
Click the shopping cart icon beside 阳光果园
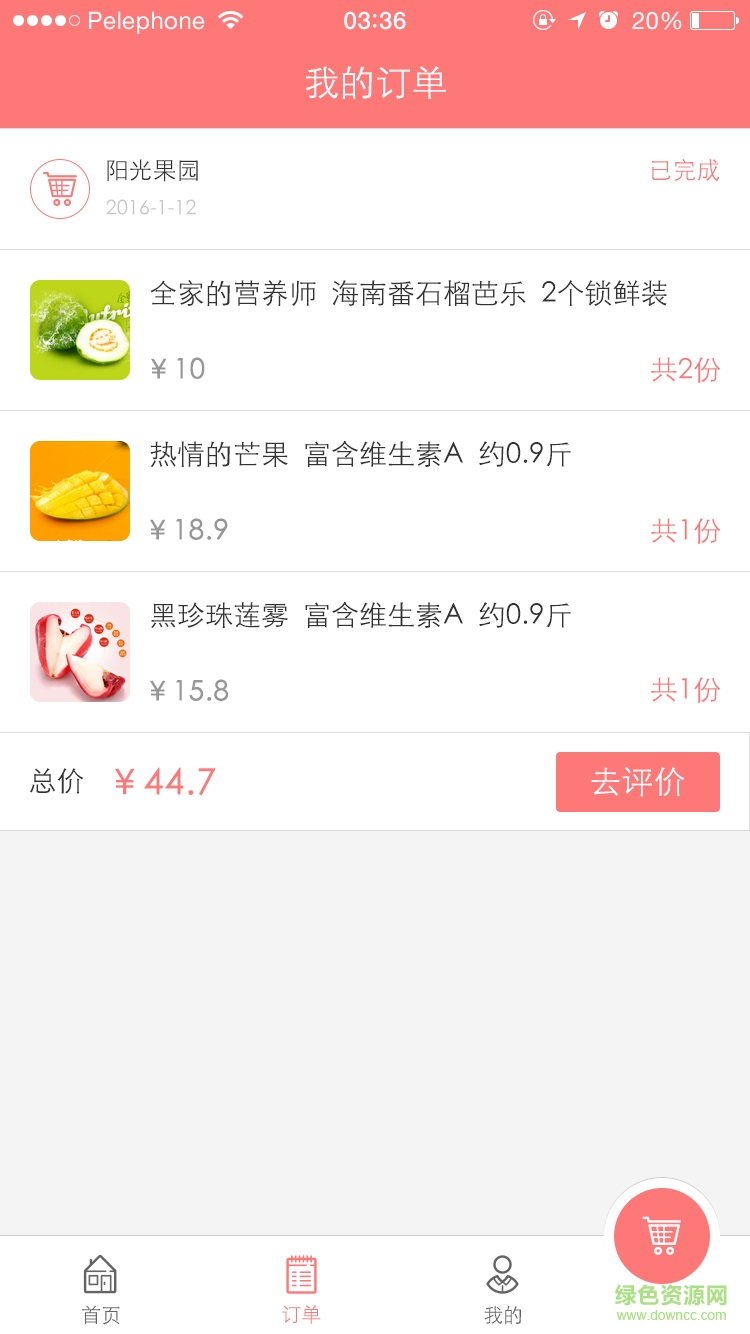coord(60,187)
